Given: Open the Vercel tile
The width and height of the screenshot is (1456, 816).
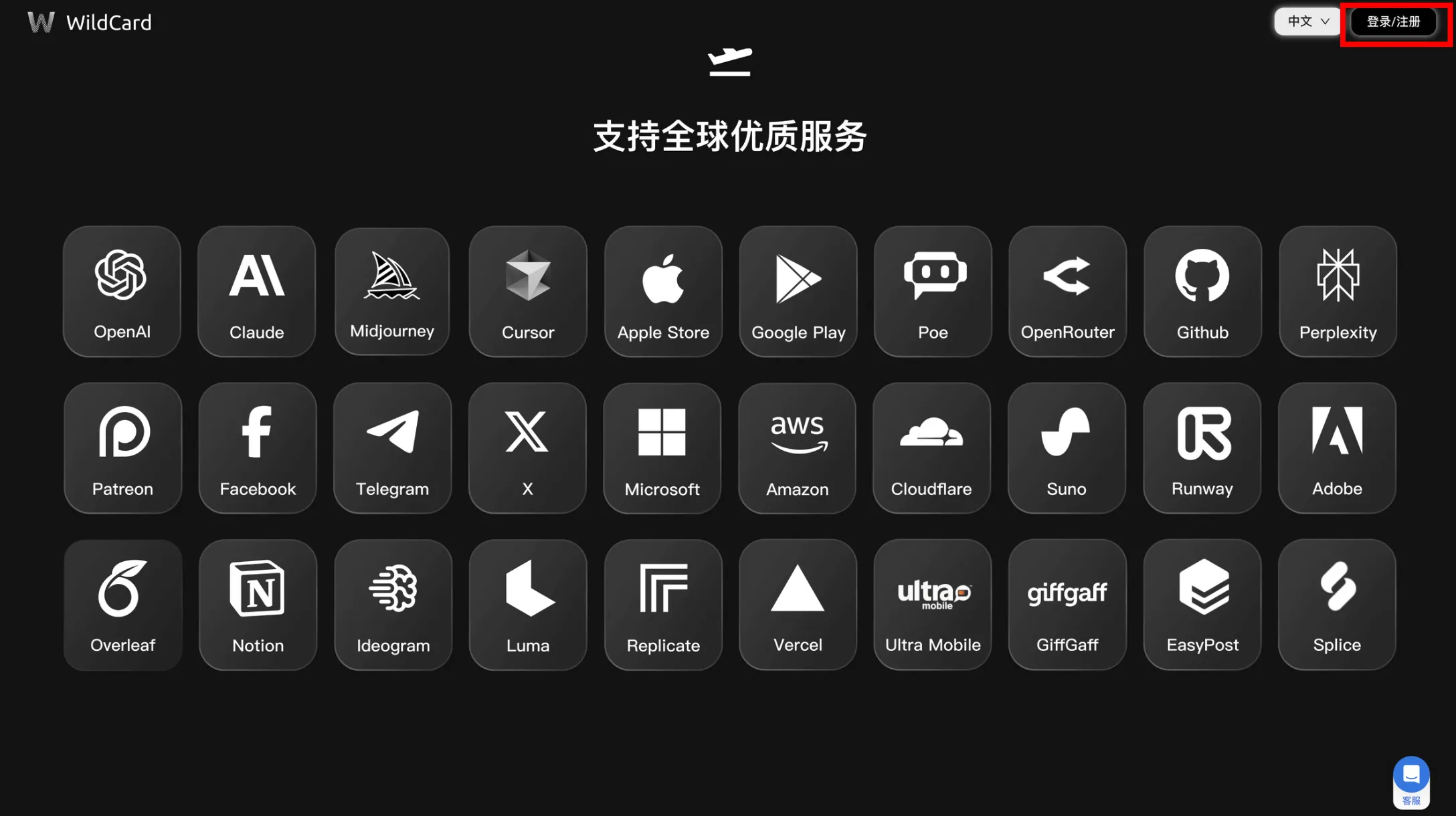Looking at the screenshot, I should click(798, 605).
